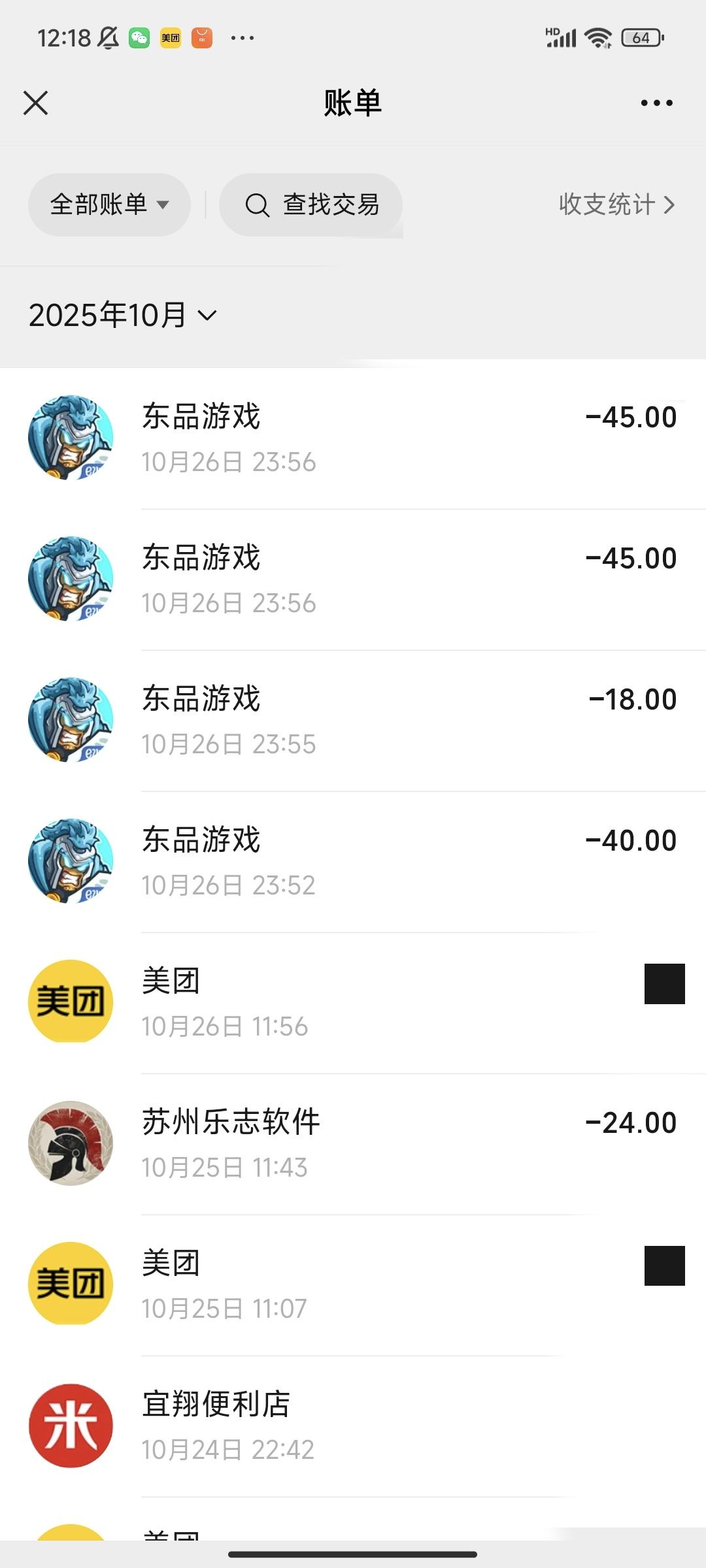The height and width of the screenshot is (1568, 706).
Task: Open the 东品游戏 merchant avatar icon
Action: tap(71, 436)
